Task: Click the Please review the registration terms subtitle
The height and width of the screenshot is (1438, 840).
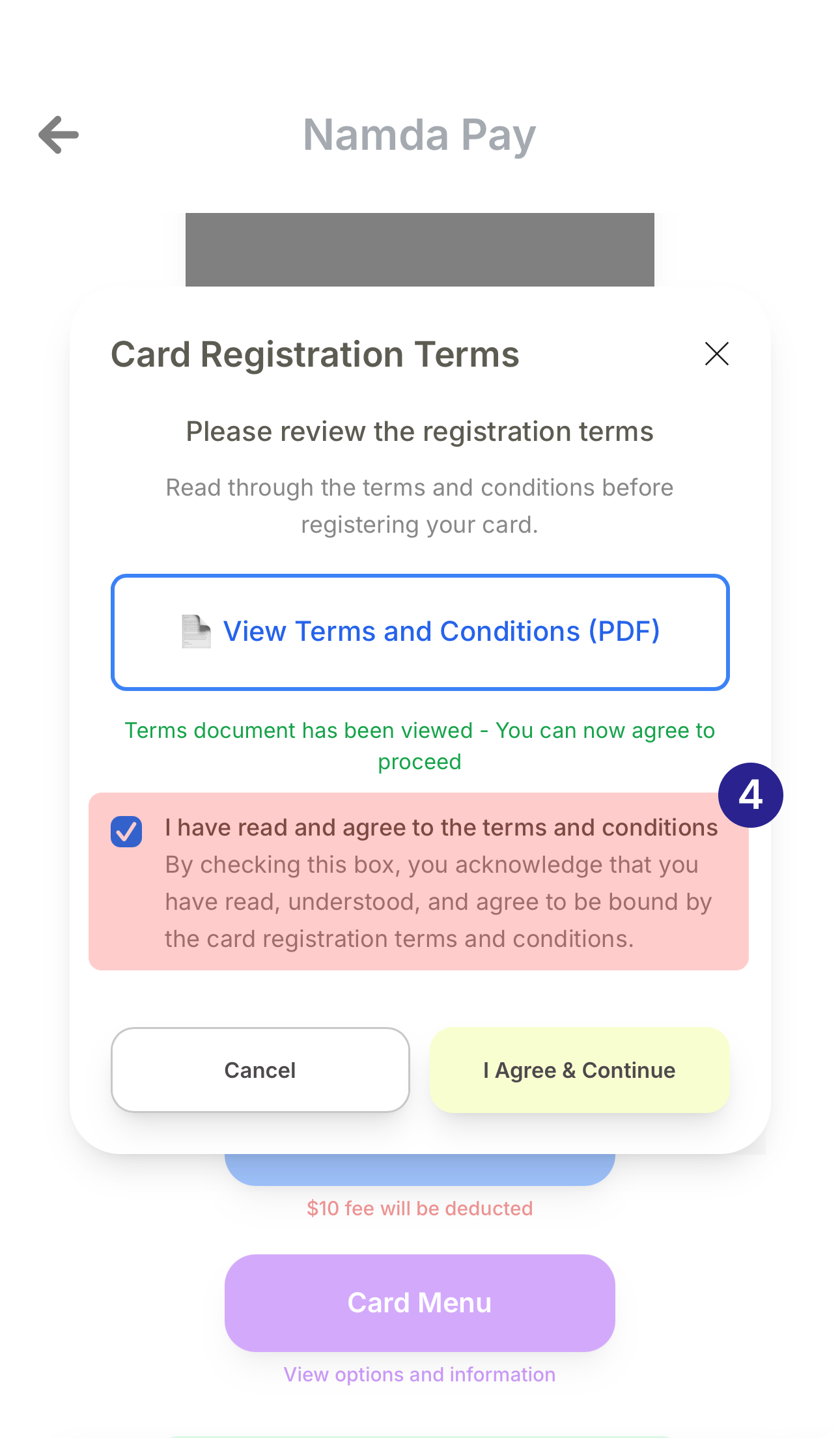Action: pos(419,430)
